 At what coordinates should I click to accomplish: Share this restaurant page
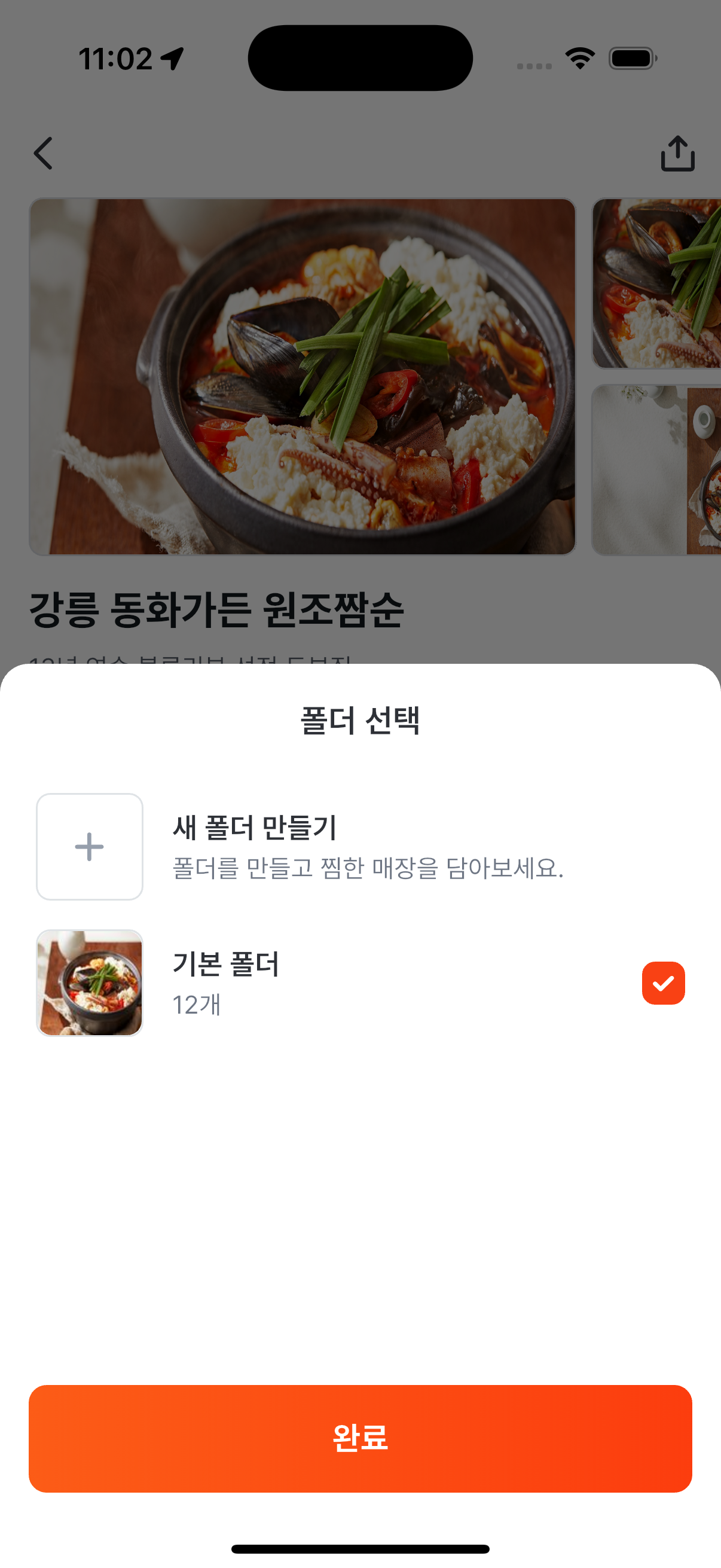coord(677,153)
